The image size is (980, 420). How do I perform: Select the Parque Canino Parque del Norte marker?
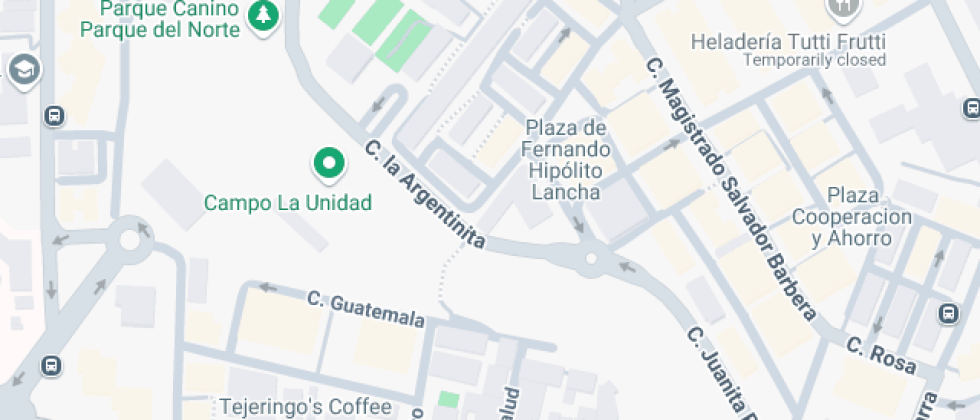coord(263,16)
